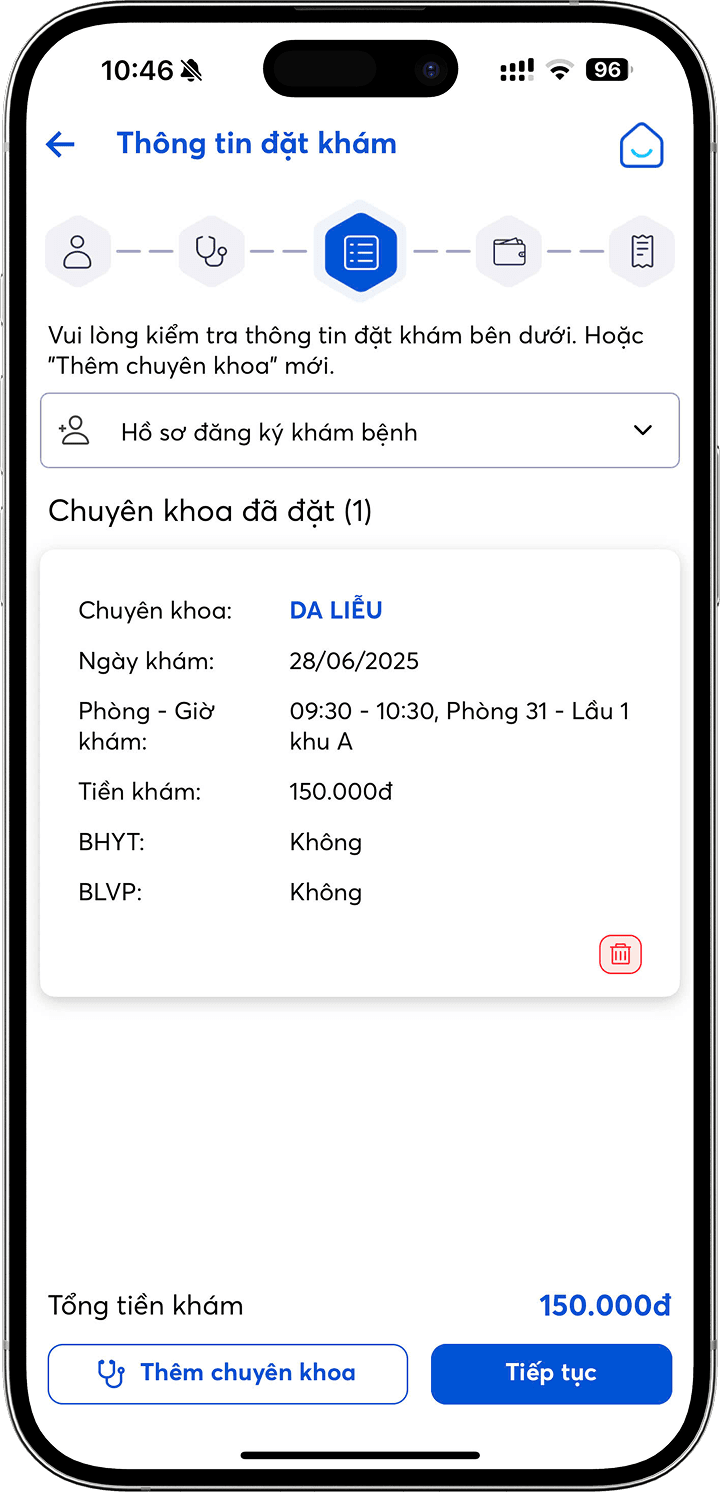Jump to the patient profile step

coord(77,252)
